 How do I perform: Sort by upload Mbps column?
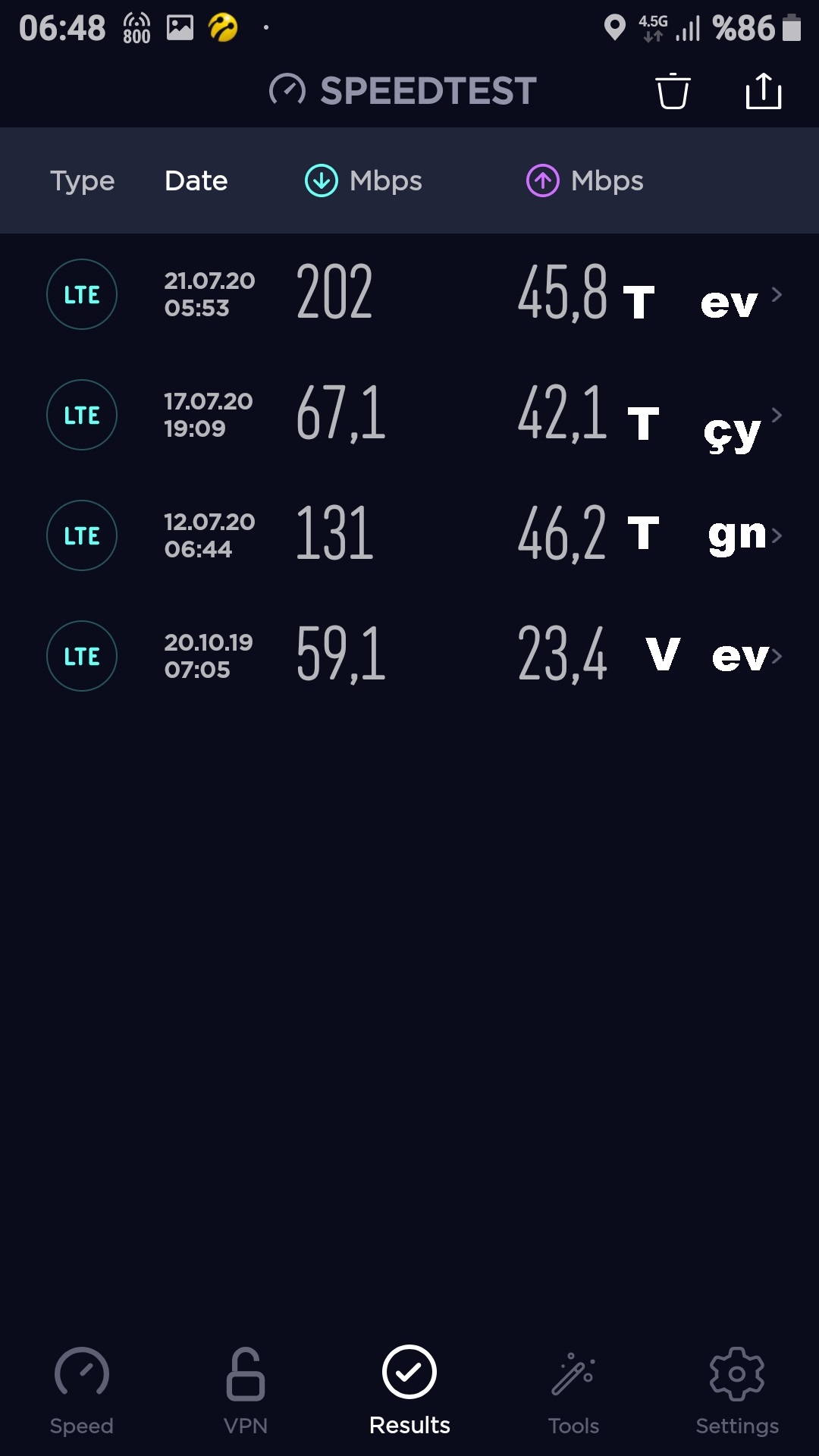point(585,180)
